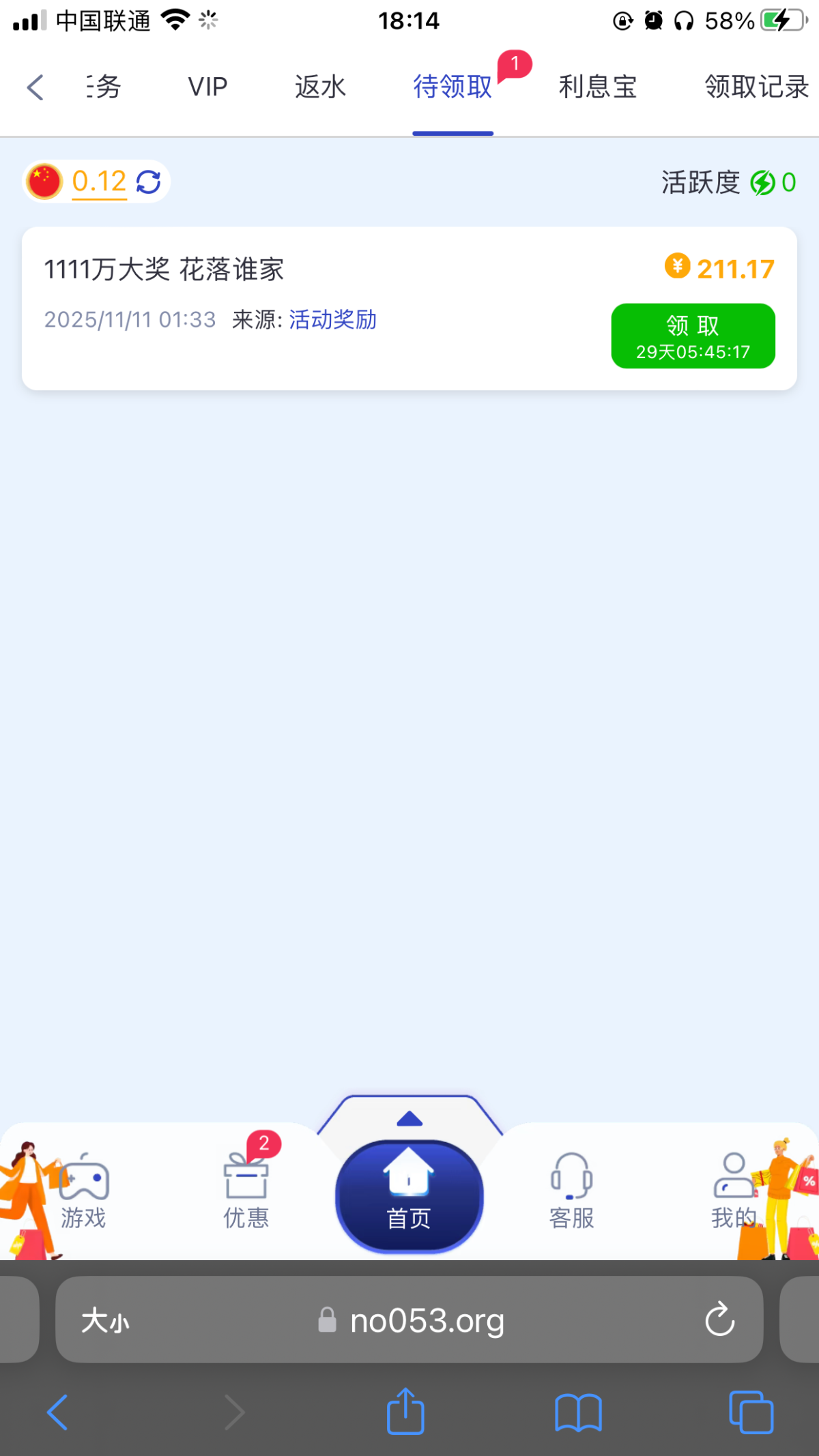Reload the page in Safari
Image resolution: width=819 pixels, height=1456 pixels.
click(719, 1320)
